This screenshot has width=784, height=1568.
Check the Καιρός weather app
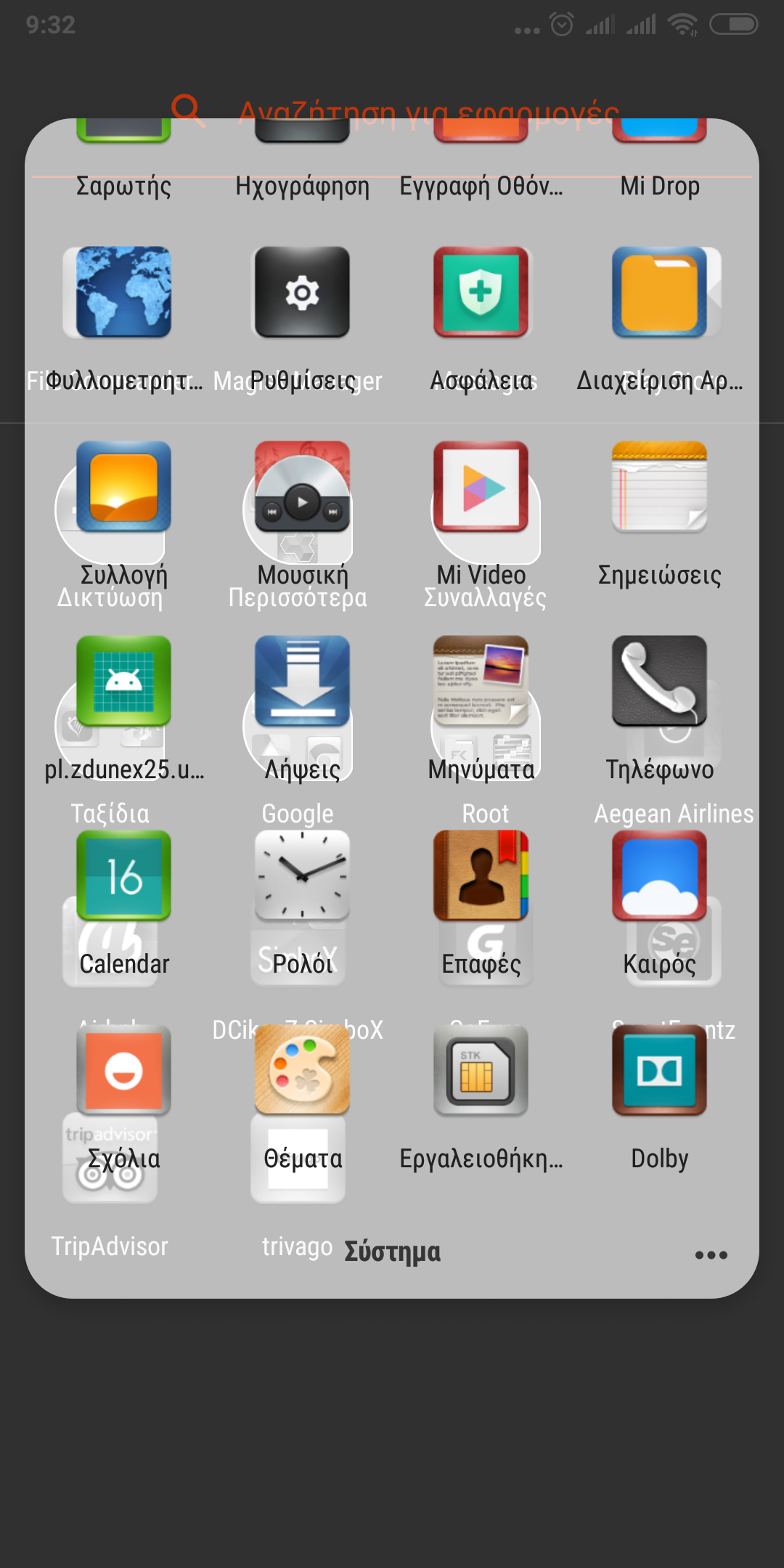[659, 876]
